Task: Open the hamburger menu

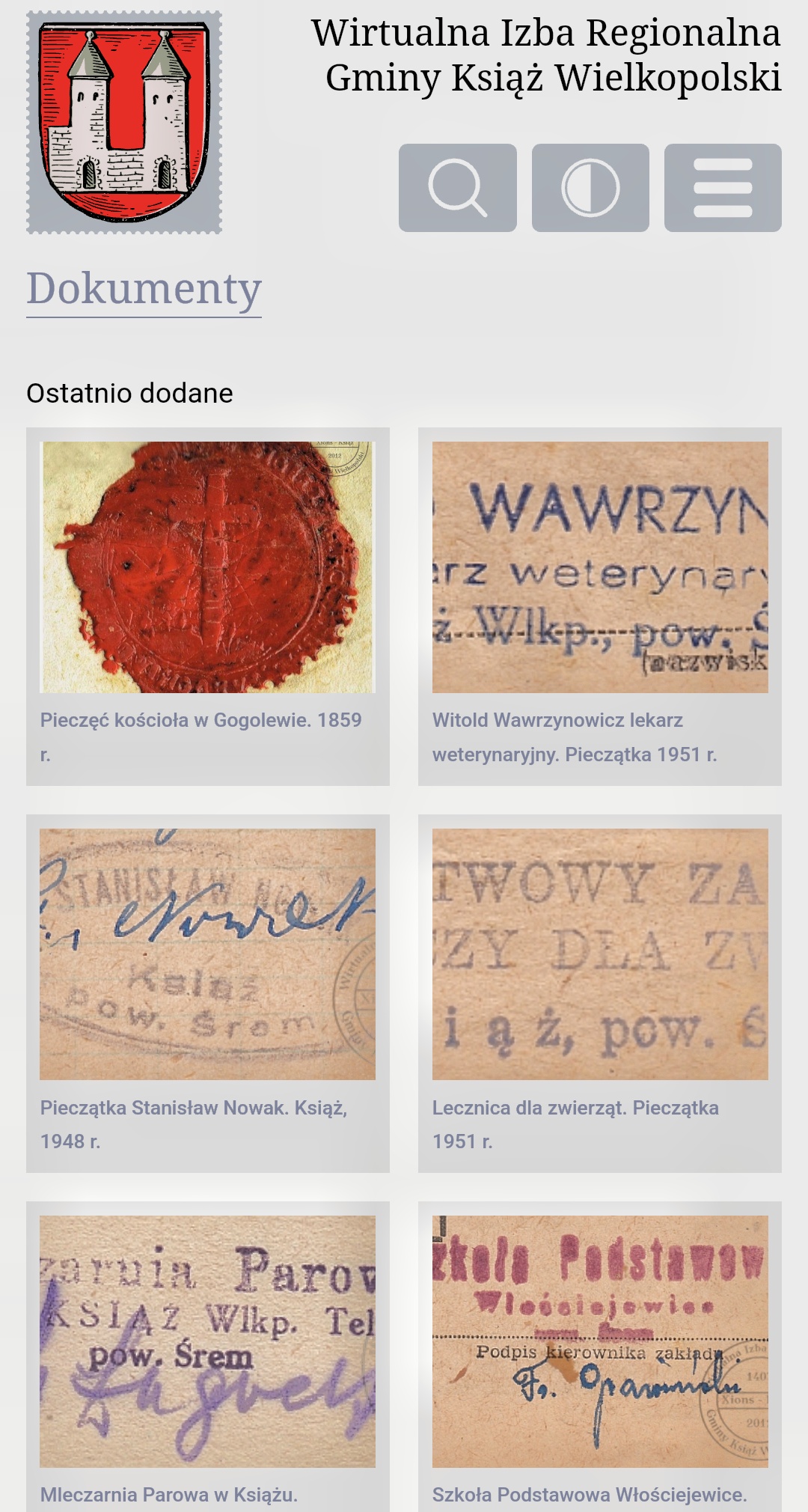Action: pyautogui.click(x=723, y=188)
